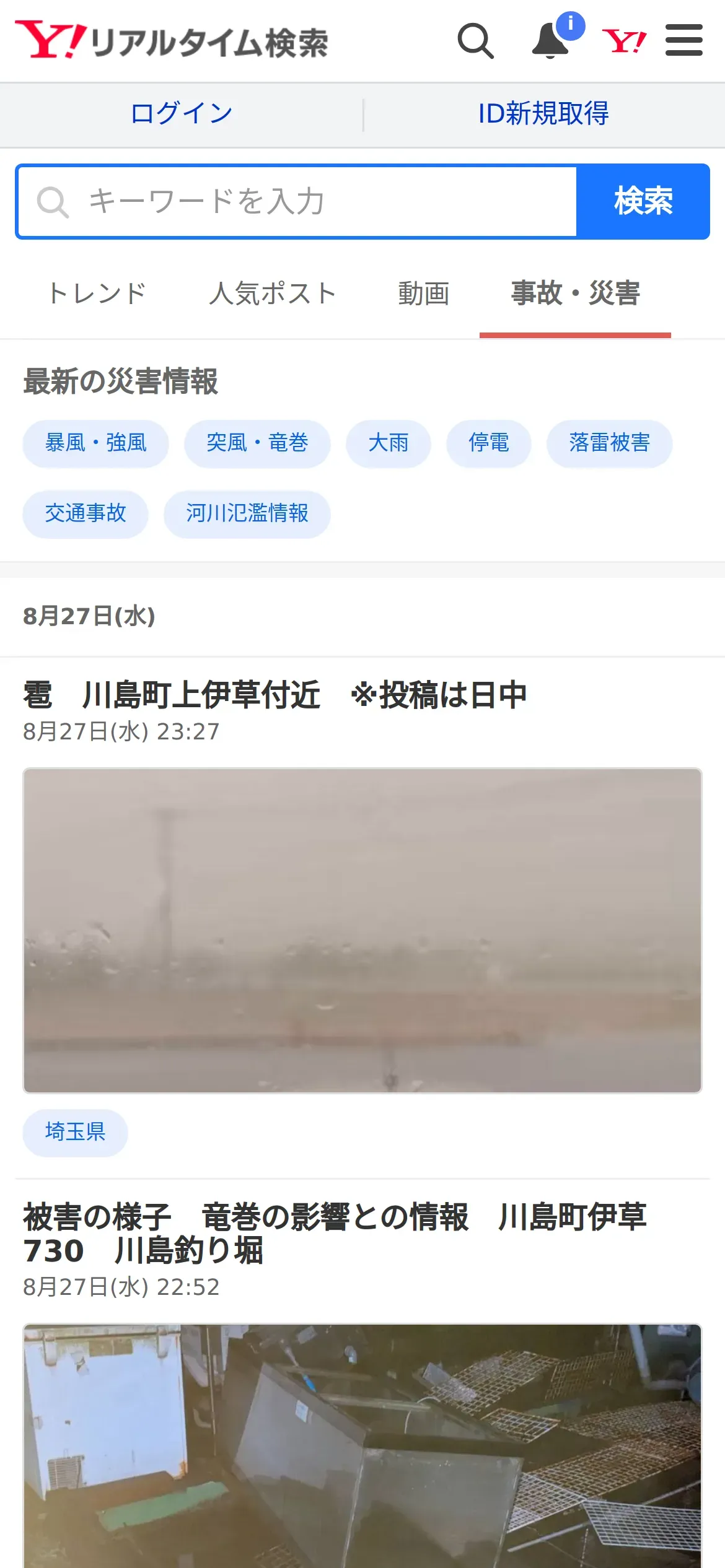Screen dimensions: 725x1568
Task: Select the 暴風・強風 chip
Action: coord(95,443)
